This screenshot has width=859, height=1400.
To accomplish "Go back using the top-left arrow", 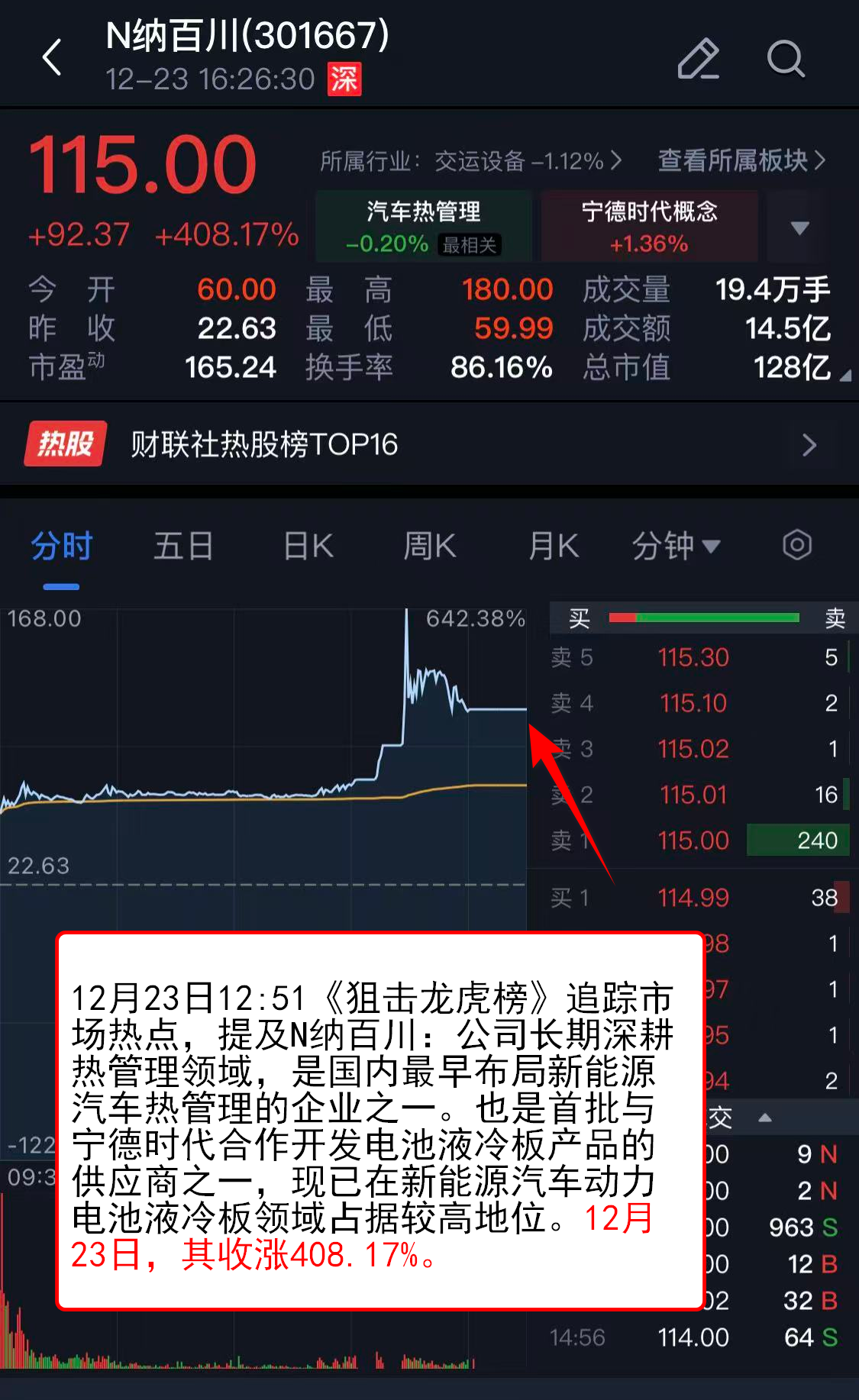I will pyautogui.click(x=52, y=57).
